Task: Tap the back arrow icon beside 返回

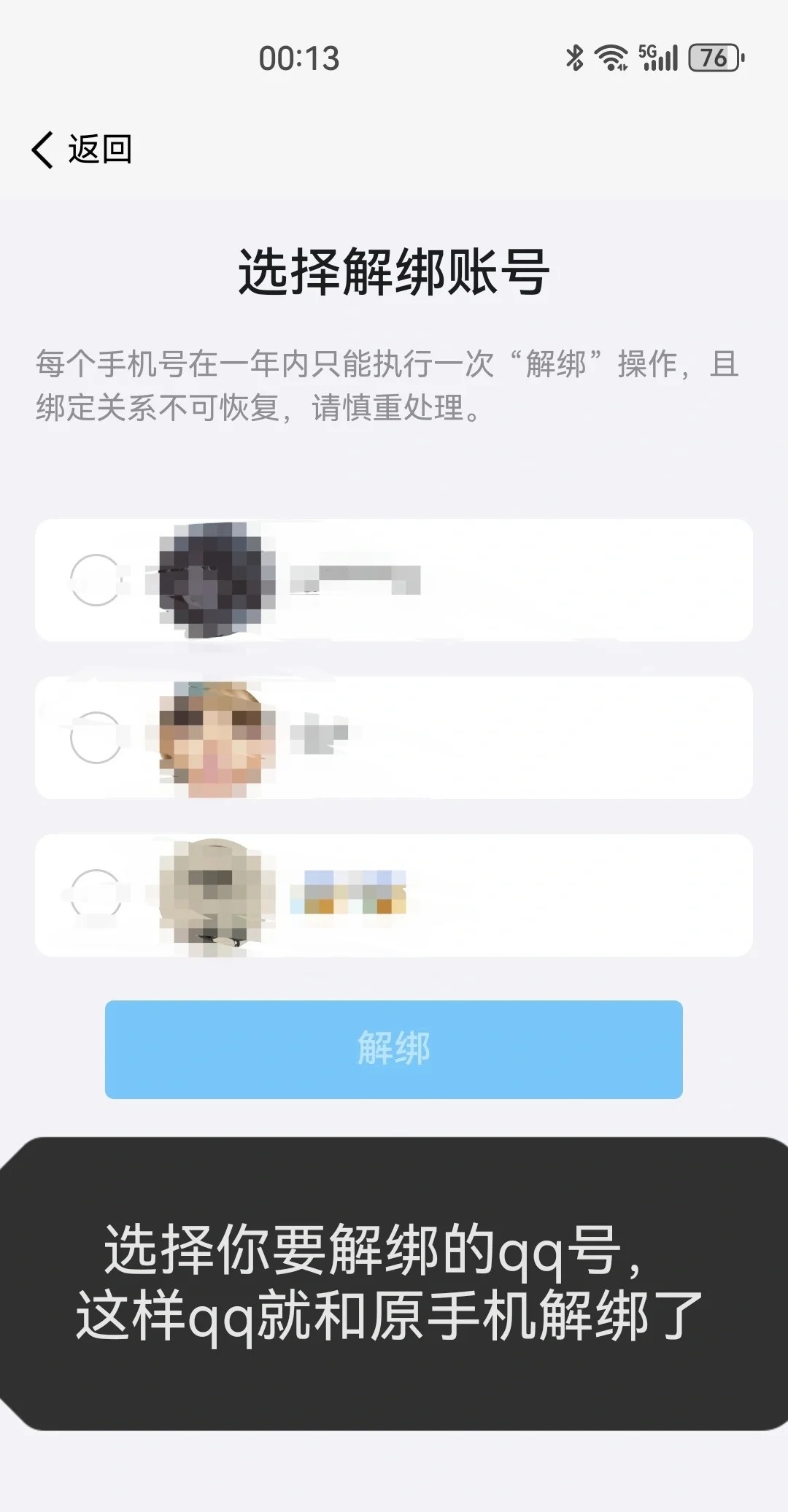Action: (x=42, y=149)
